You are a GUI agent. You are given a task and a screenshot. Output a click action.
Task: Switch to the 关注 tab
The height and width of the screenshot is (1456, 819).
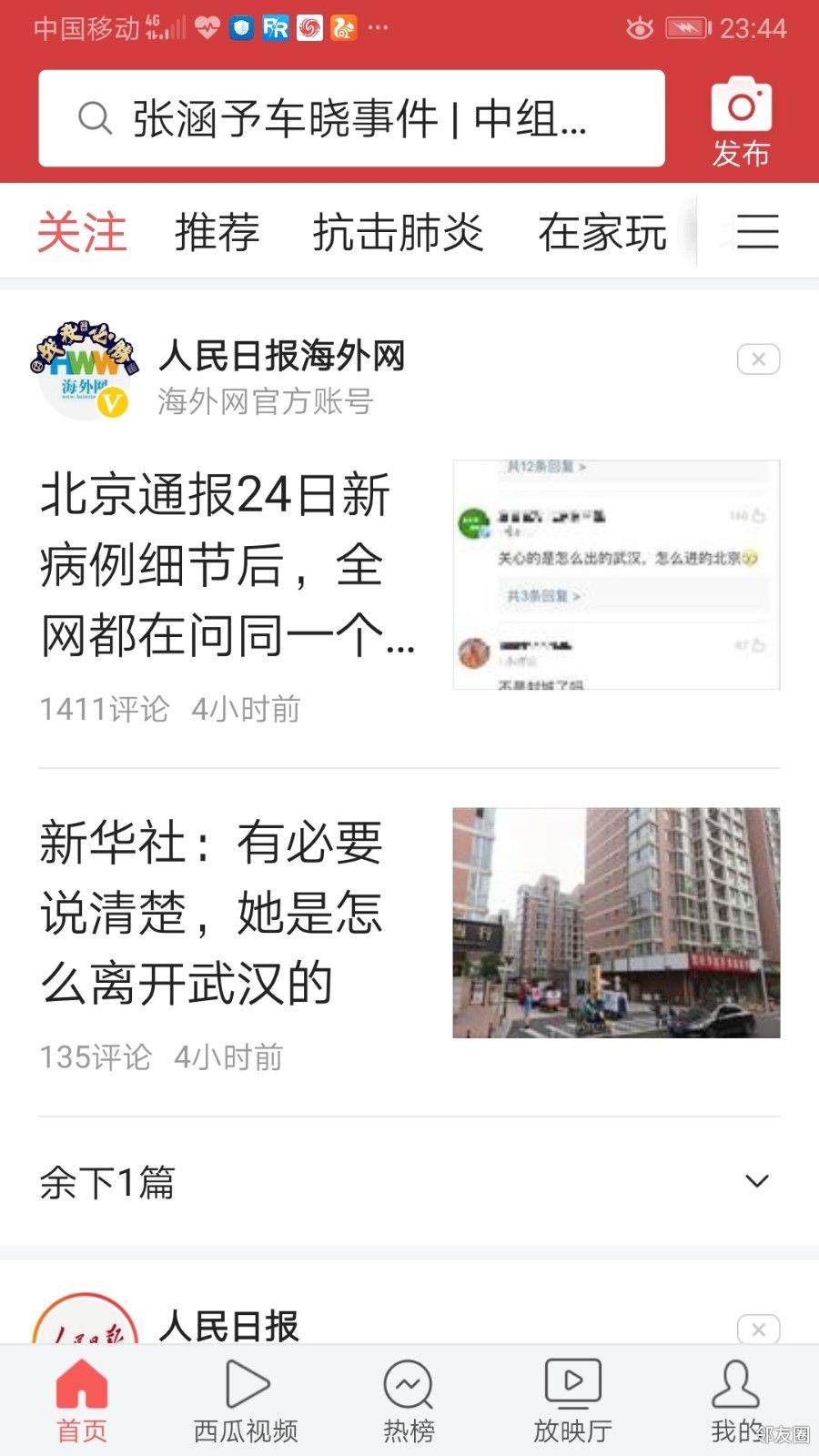[82, 232]
